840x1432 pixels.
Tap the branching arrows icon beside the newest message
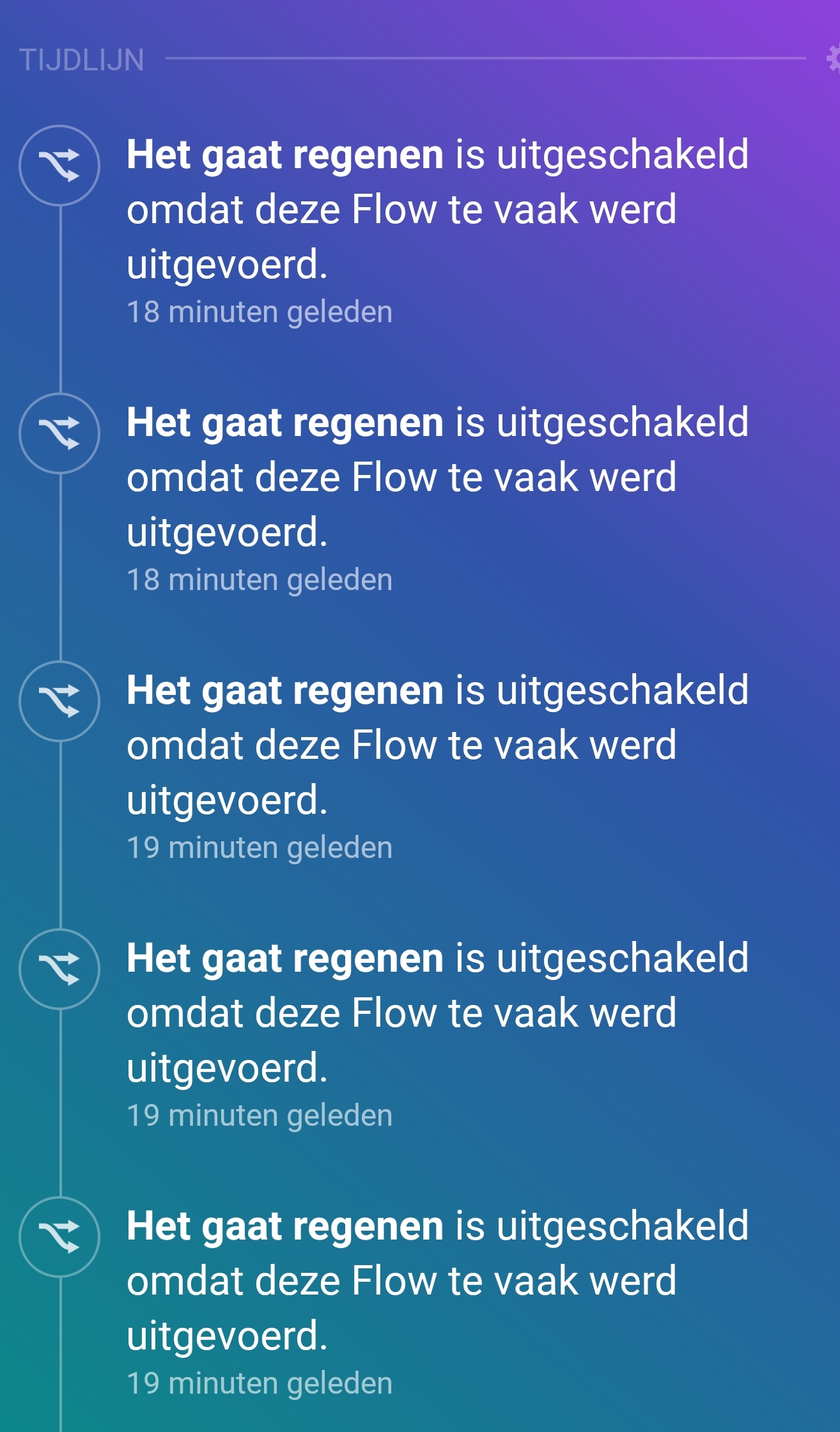click(59, 165)
